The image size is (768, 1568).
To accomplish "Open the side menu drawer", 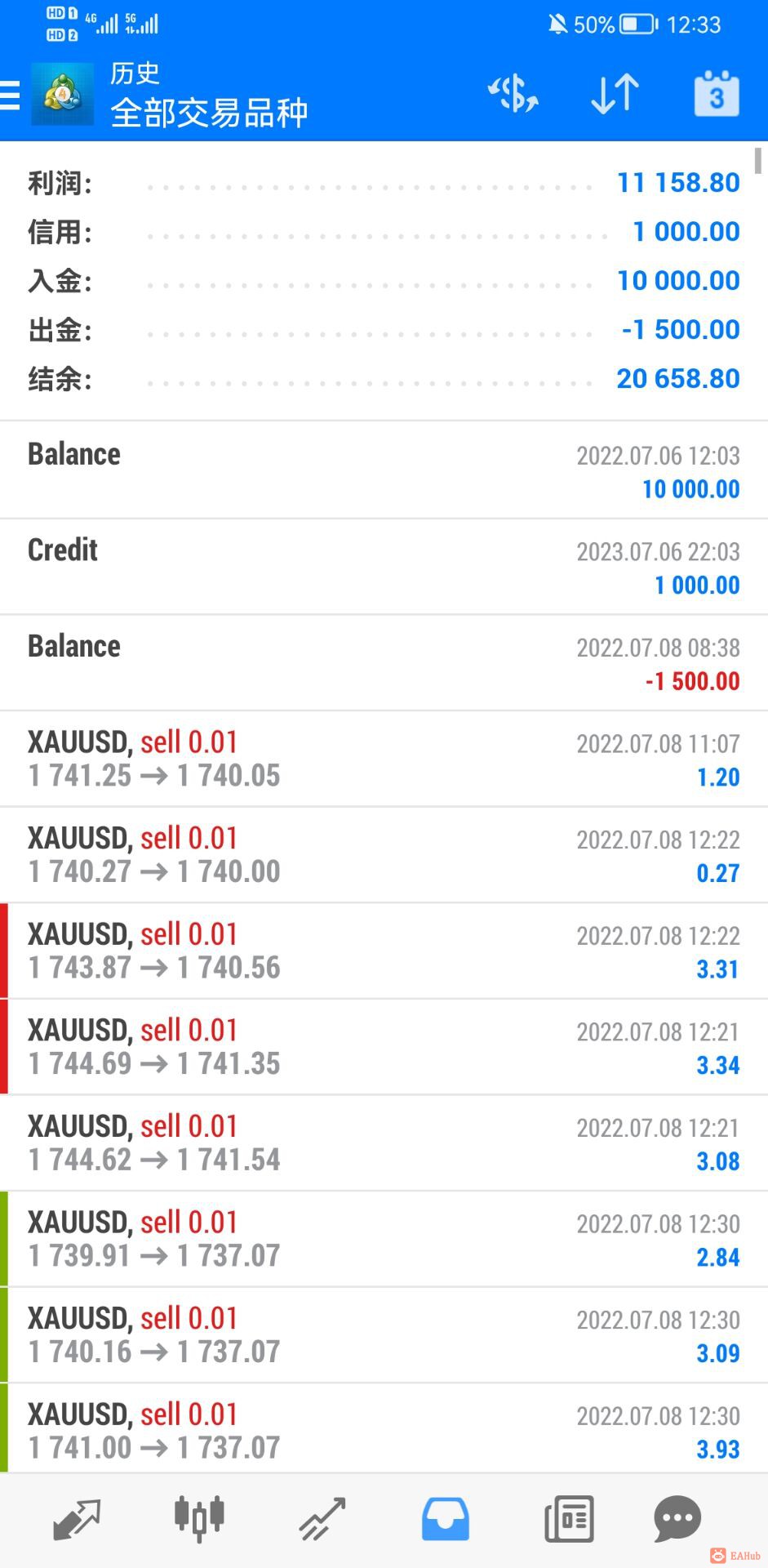I will coord(11,95).
